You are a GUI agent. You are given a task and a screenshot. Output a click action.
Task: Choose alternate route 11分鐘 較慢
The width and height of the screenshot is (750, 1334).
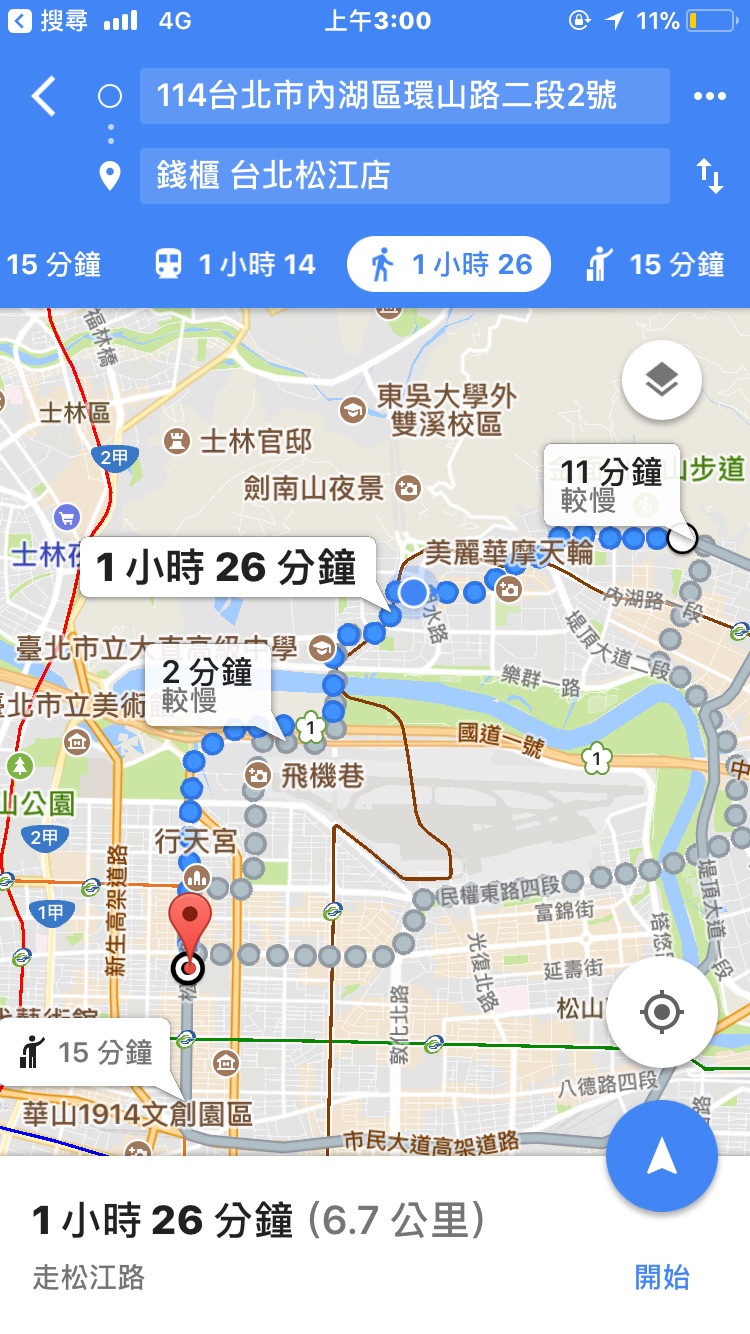611,484
